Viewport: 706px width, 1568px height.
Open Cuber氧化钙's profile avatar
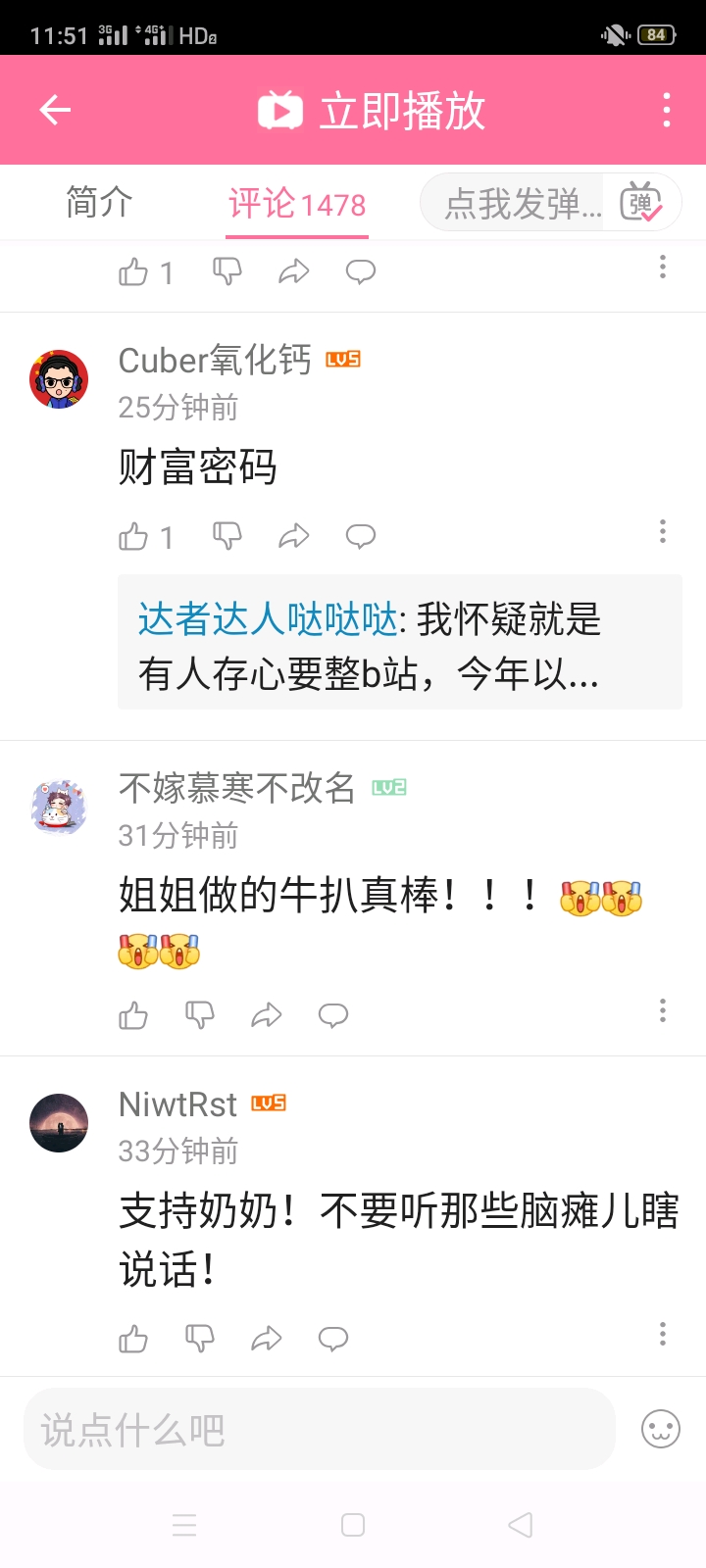click(x=59, y=379)
